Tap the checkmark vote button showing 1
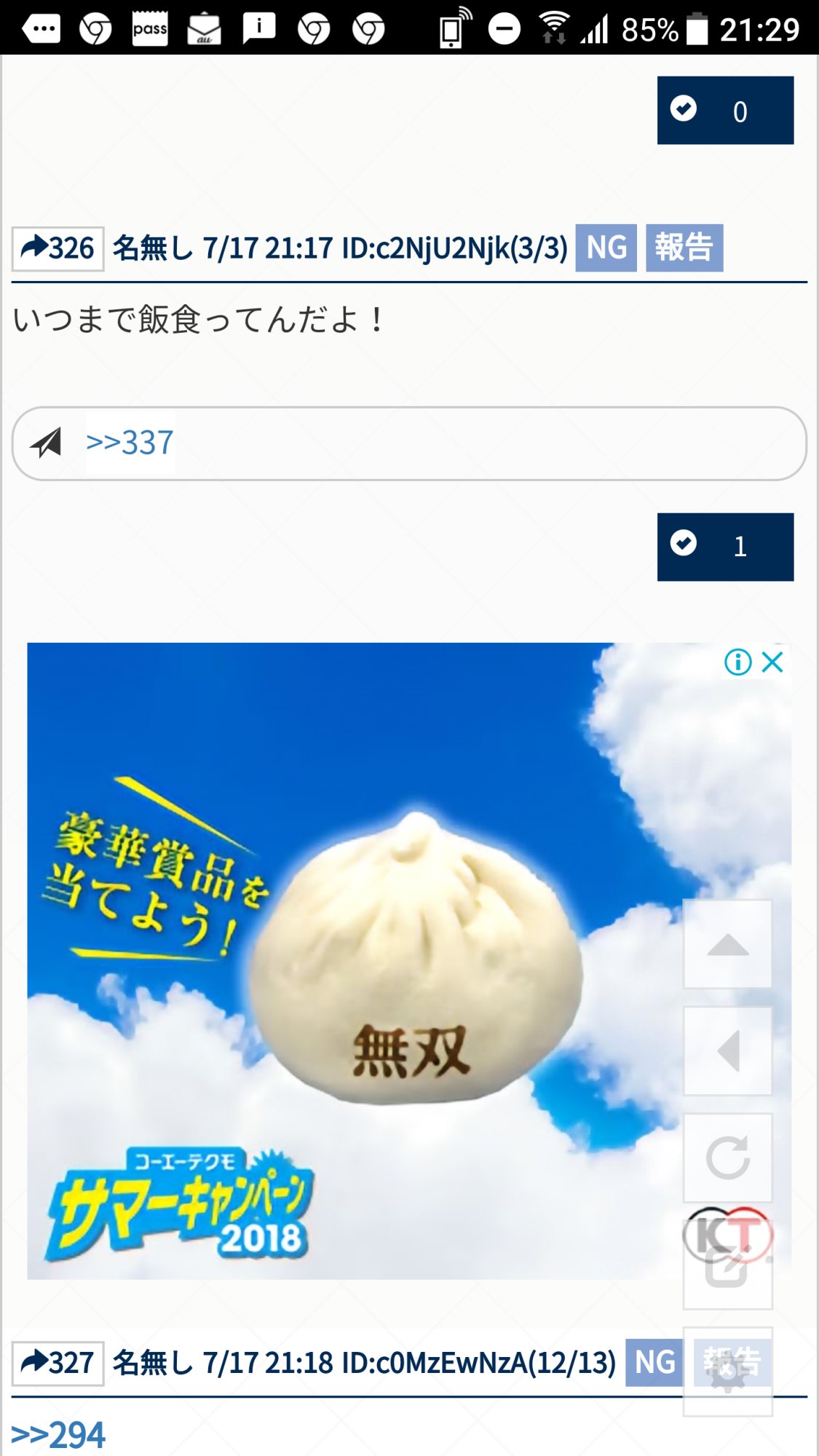The image size is (819, 1456). [x=724, y=547]
